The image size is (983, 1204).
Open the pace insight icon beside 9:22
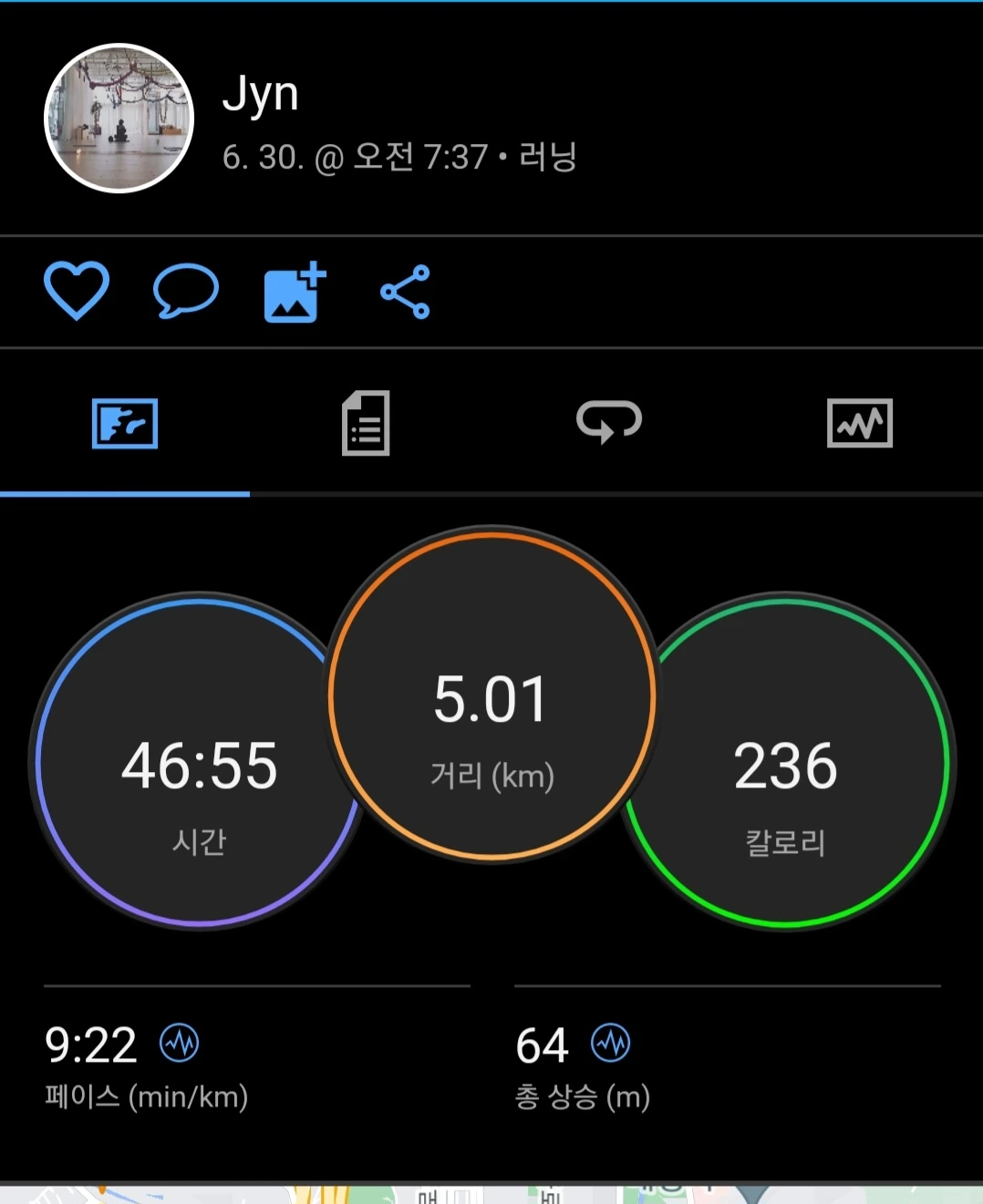click(180, 1043)
